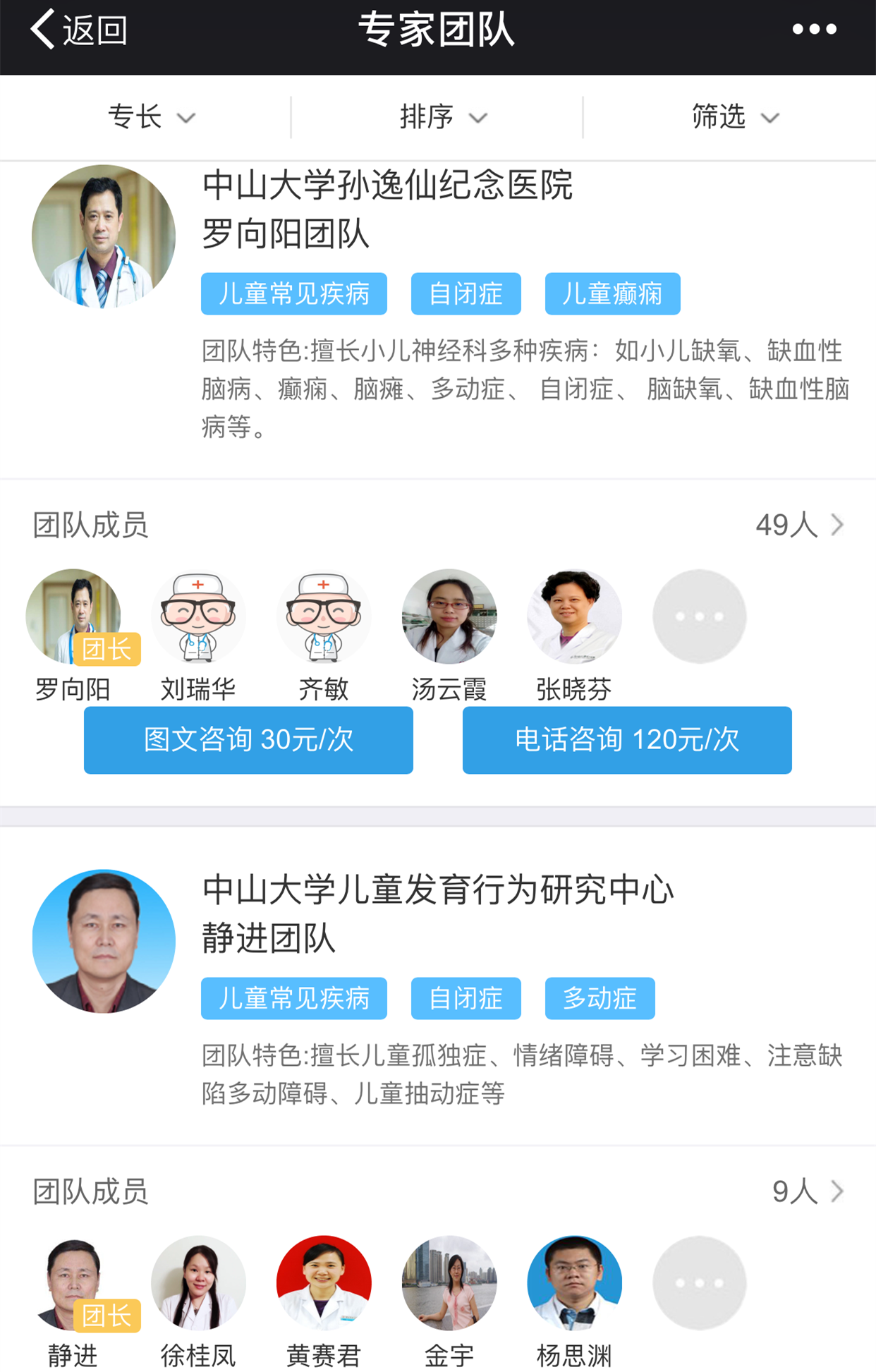
Task: Open the three-dot overflow menu
Action: pyautogui.click(x=814, y=30)
